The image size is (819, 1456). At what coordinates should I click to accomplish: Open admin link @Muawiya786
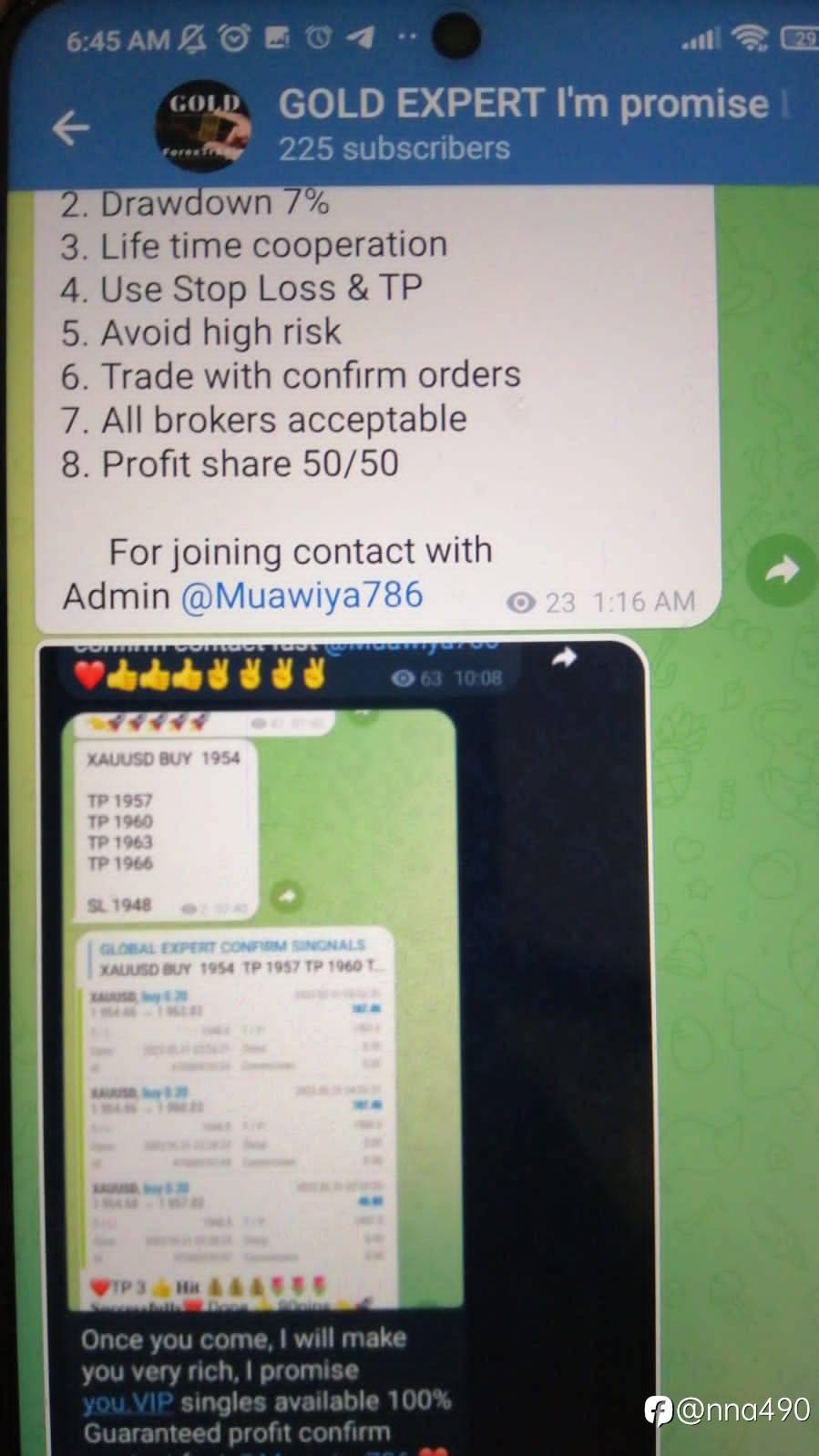[x=302, y=596]
